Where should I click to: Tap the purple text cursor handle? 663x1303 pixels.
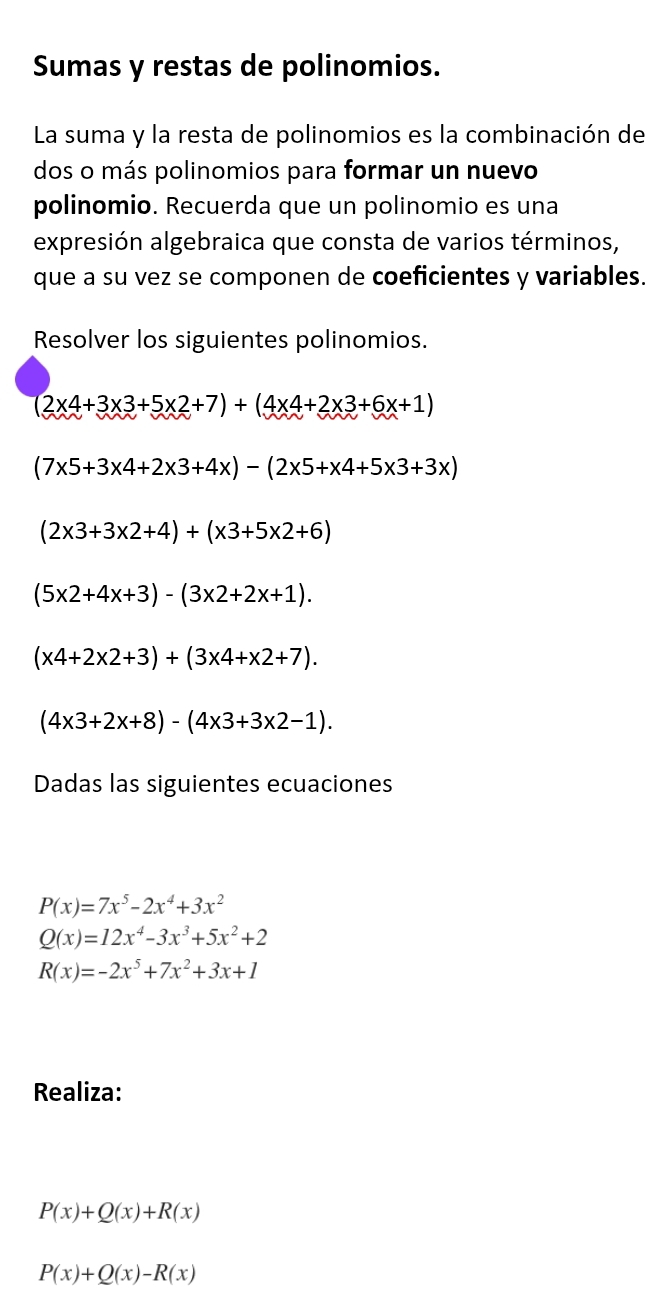(x=33, y=377)
